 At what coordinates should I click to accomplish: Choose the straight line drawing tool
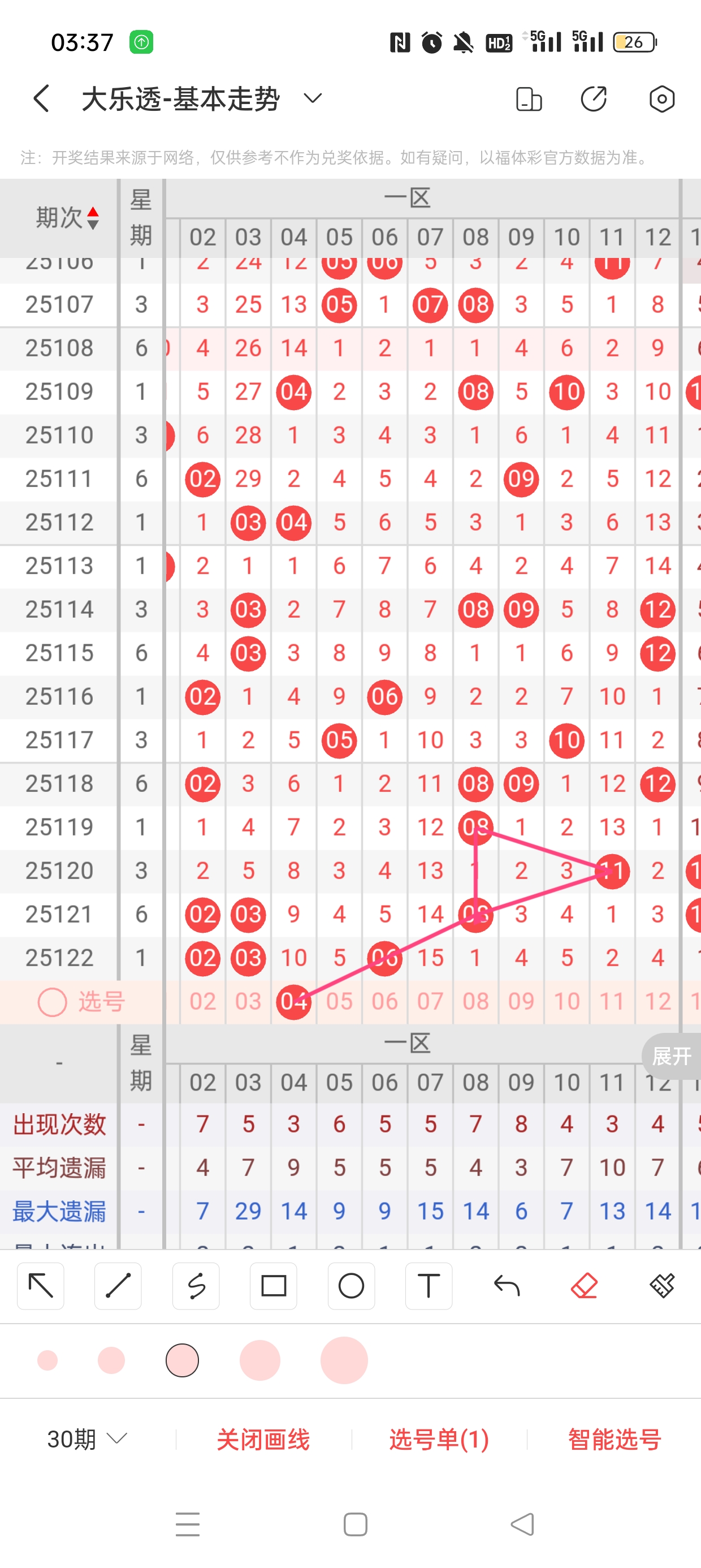118,1286
